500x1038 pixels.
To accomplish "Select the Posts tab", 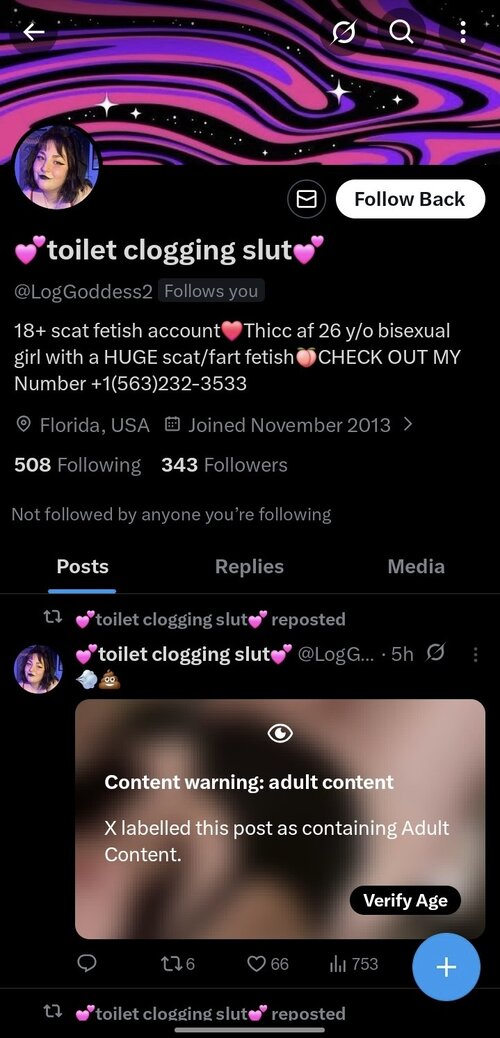I will click(x=83, y=567).
